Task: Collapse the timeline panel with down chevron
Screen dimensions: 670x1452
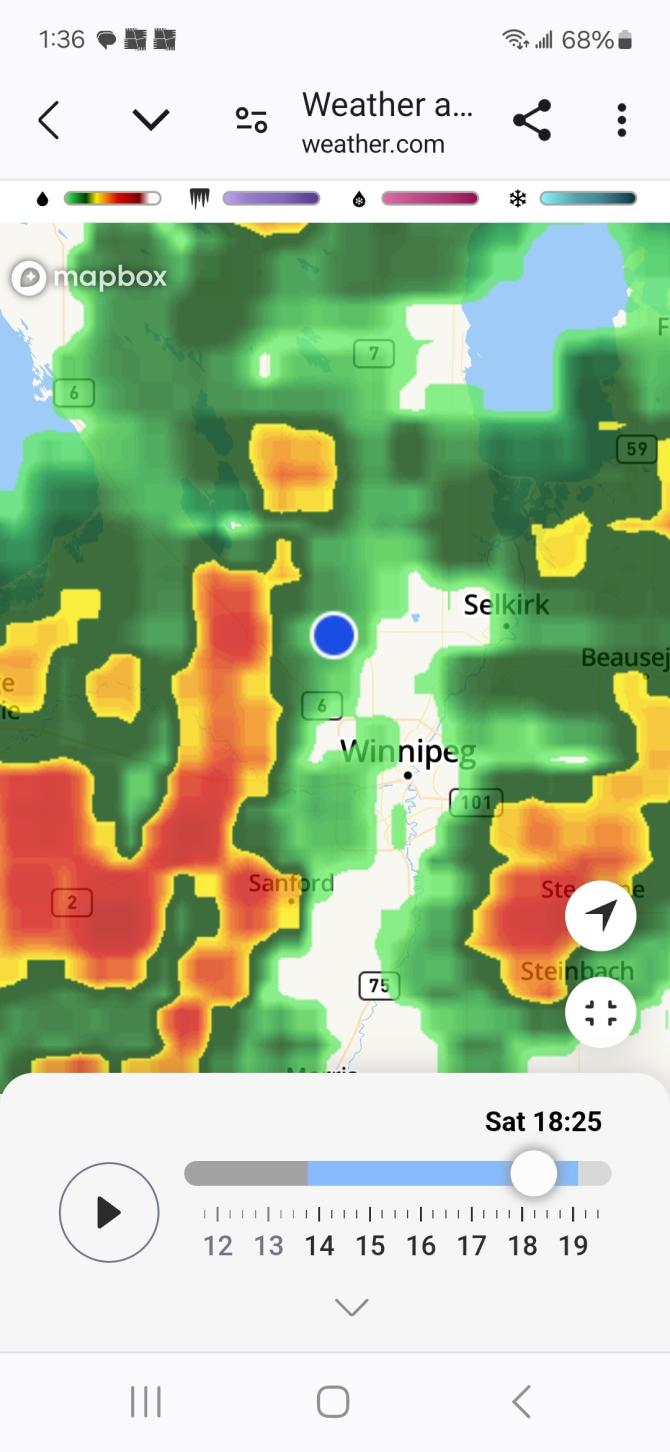Action: 352,1307
